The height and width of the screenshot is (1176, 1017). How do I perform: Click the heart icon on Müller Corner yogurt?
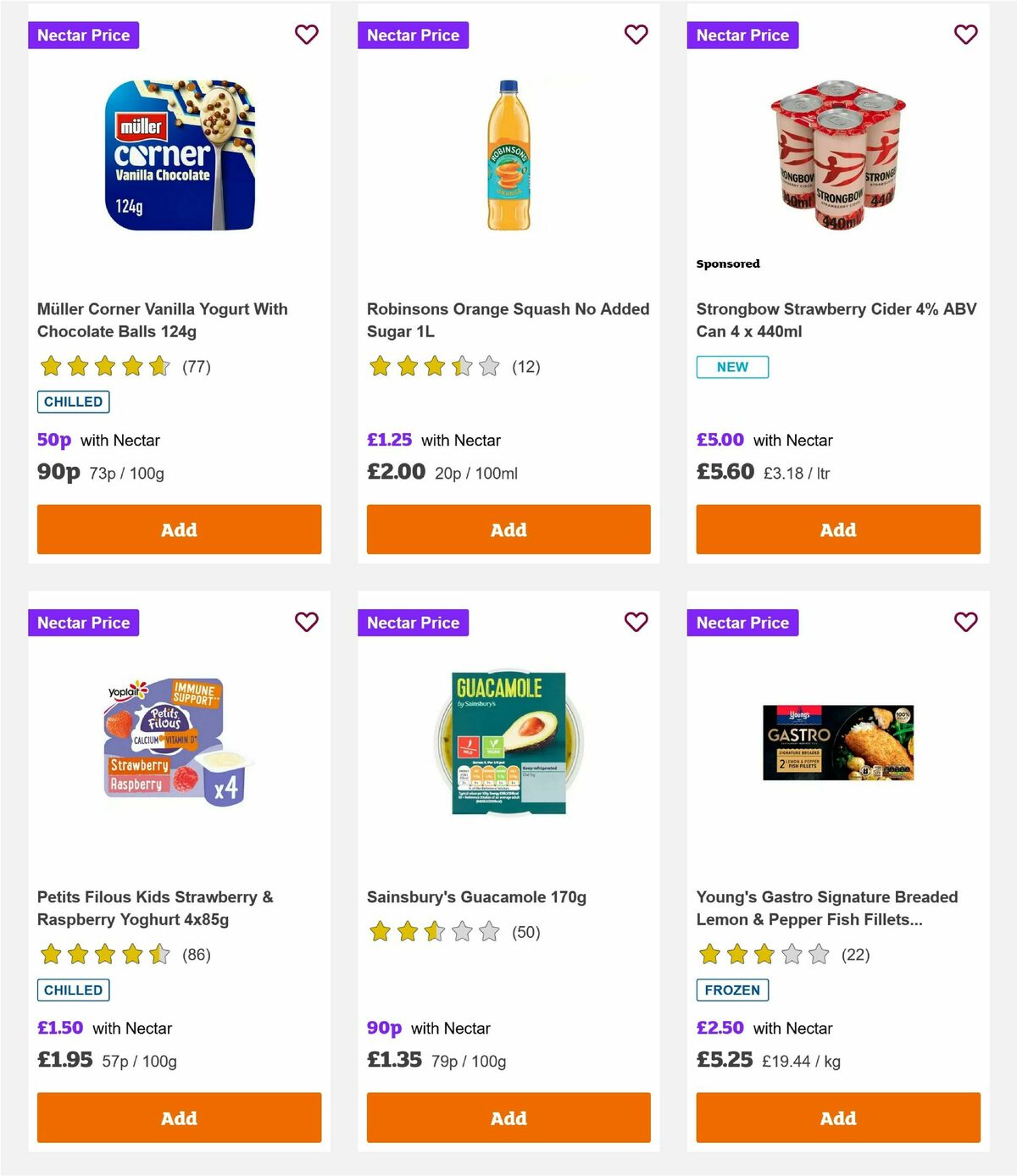[x=306, y=35]
